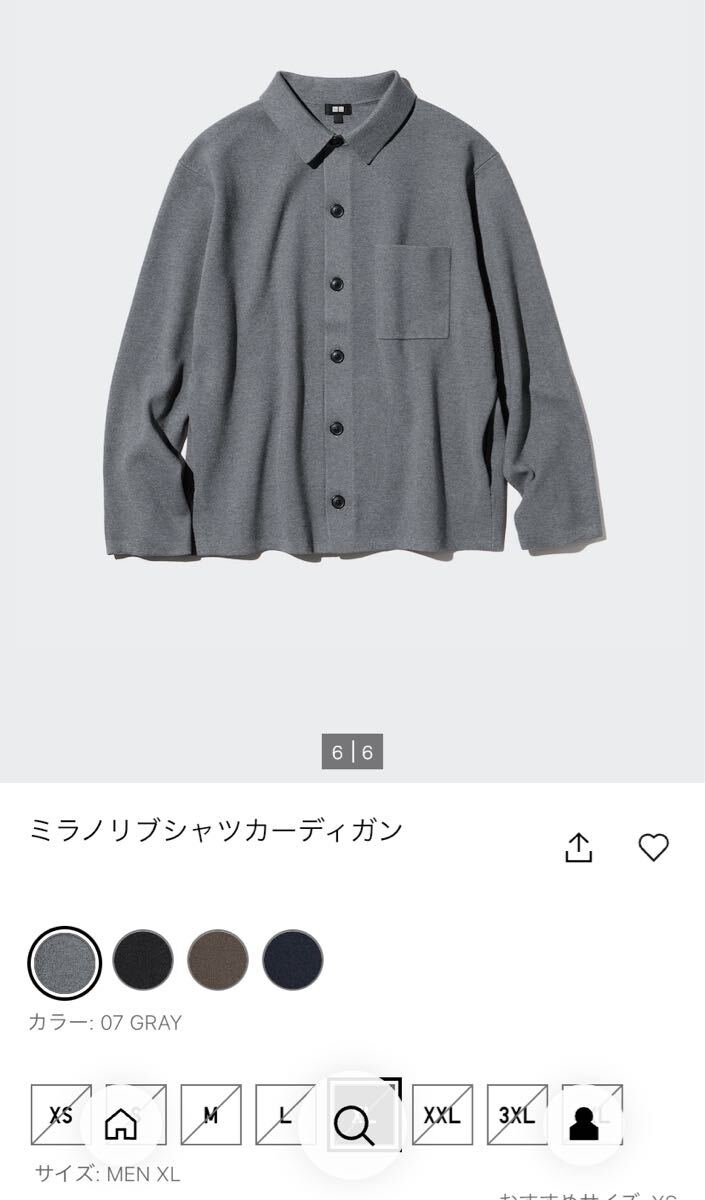Choose the black color swatch
This screenshot has width=705, height=1200.
(143, 960)
